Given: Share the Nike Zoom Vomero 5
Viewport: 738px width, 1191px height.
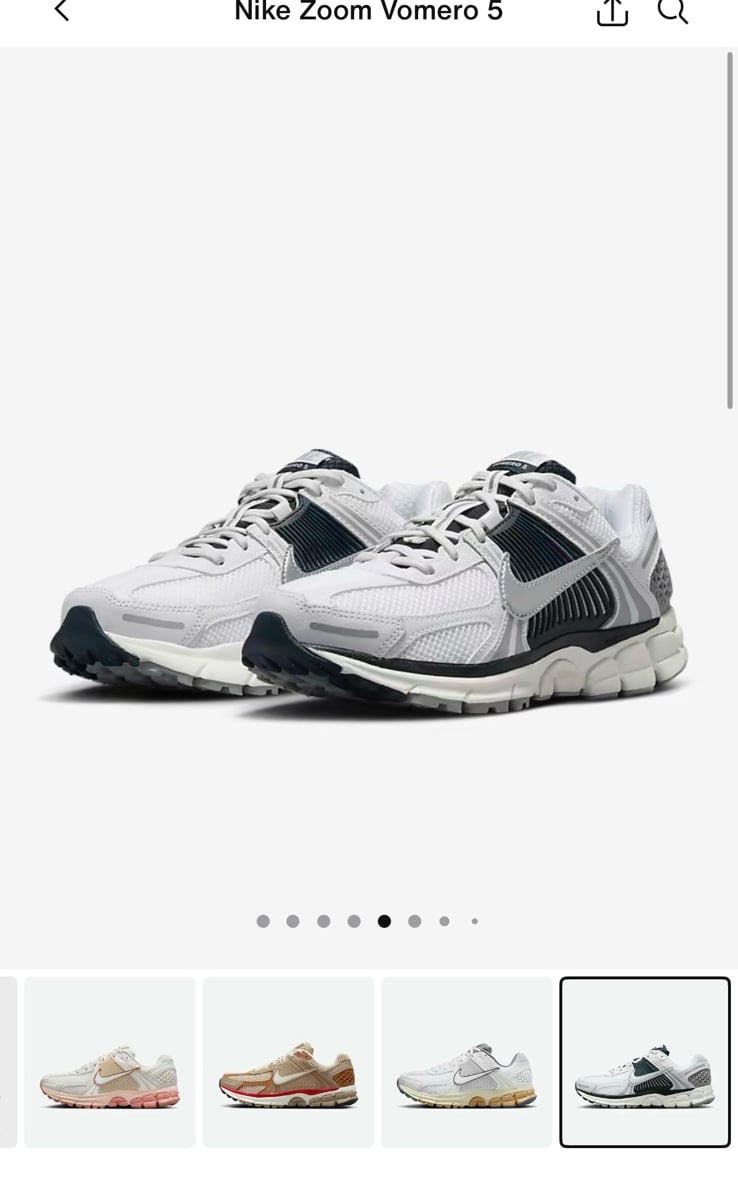Looking at the screenshot, I should pyautogui.click(x=612, y=11).
